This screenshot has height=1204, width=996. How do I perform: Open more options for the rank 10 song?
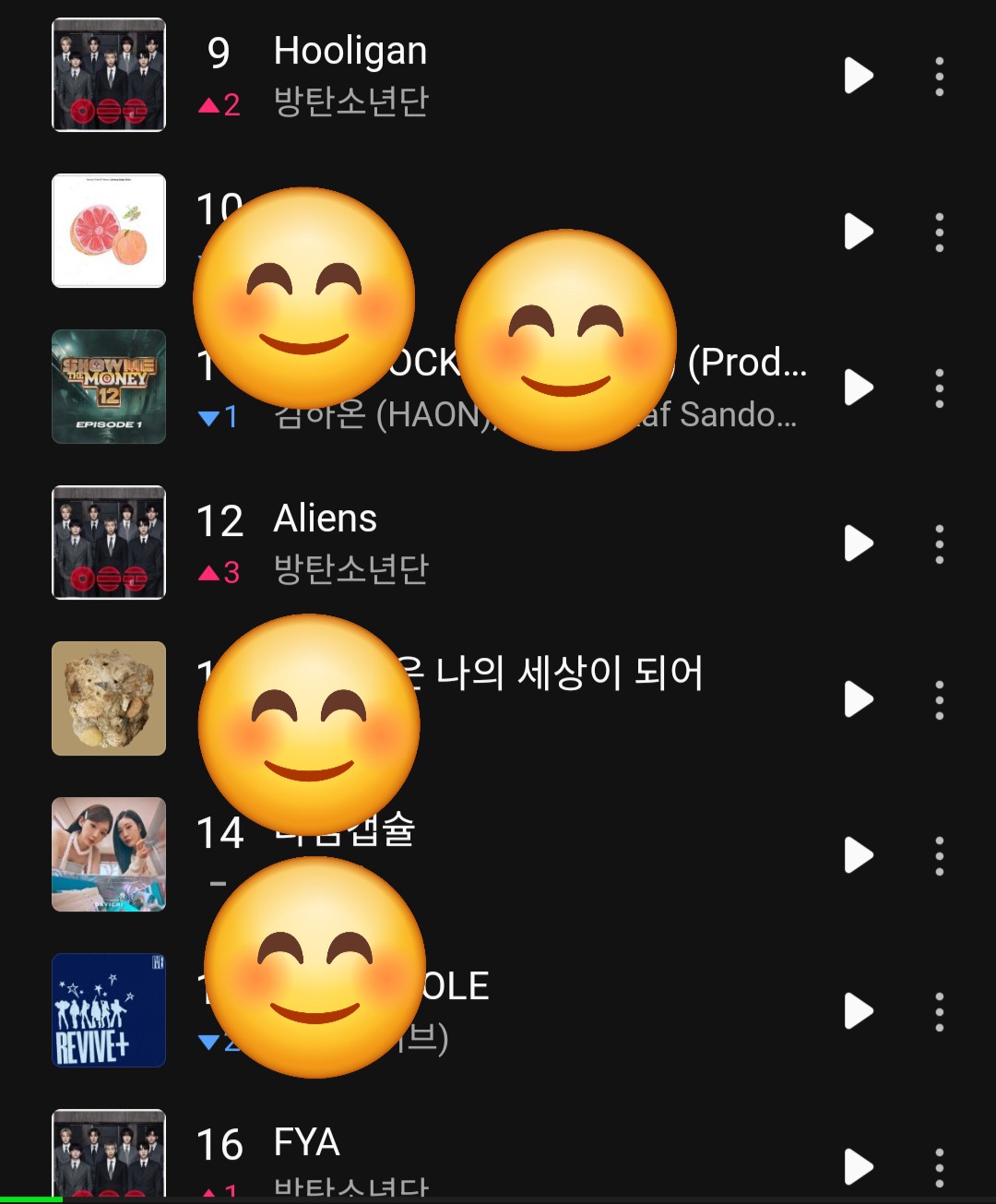click(939, 232)
